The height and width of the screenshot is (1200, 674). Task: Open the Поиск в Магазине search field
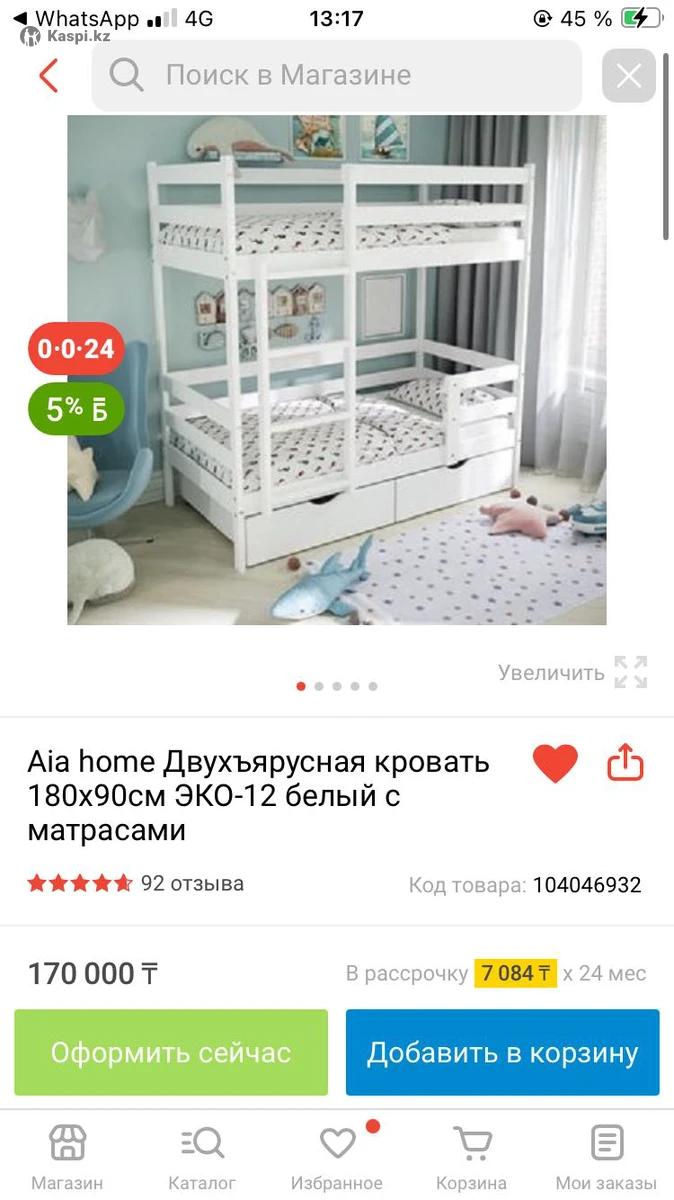[x=336, y=75]
